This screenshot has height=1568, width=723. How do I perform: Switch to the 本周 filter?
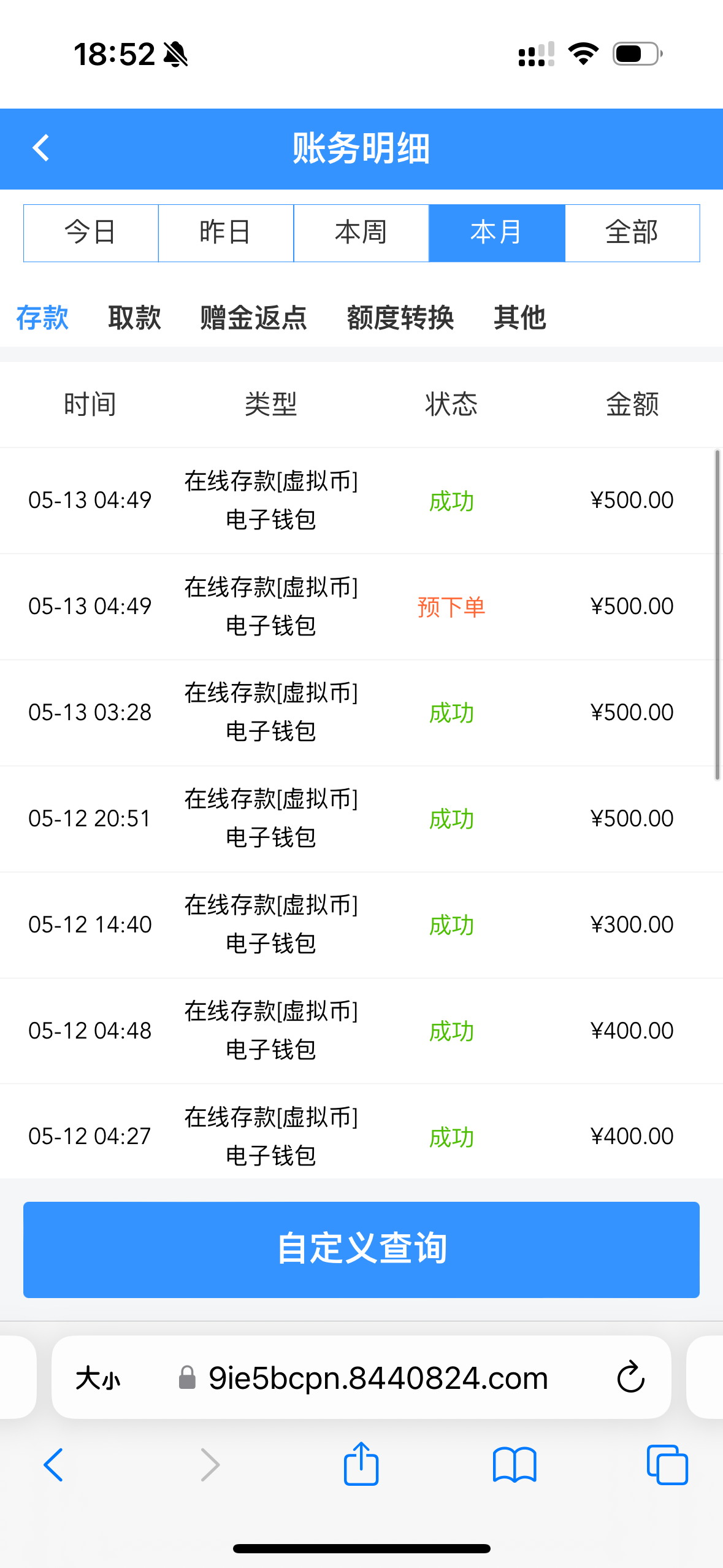click(x=361, y=233)
